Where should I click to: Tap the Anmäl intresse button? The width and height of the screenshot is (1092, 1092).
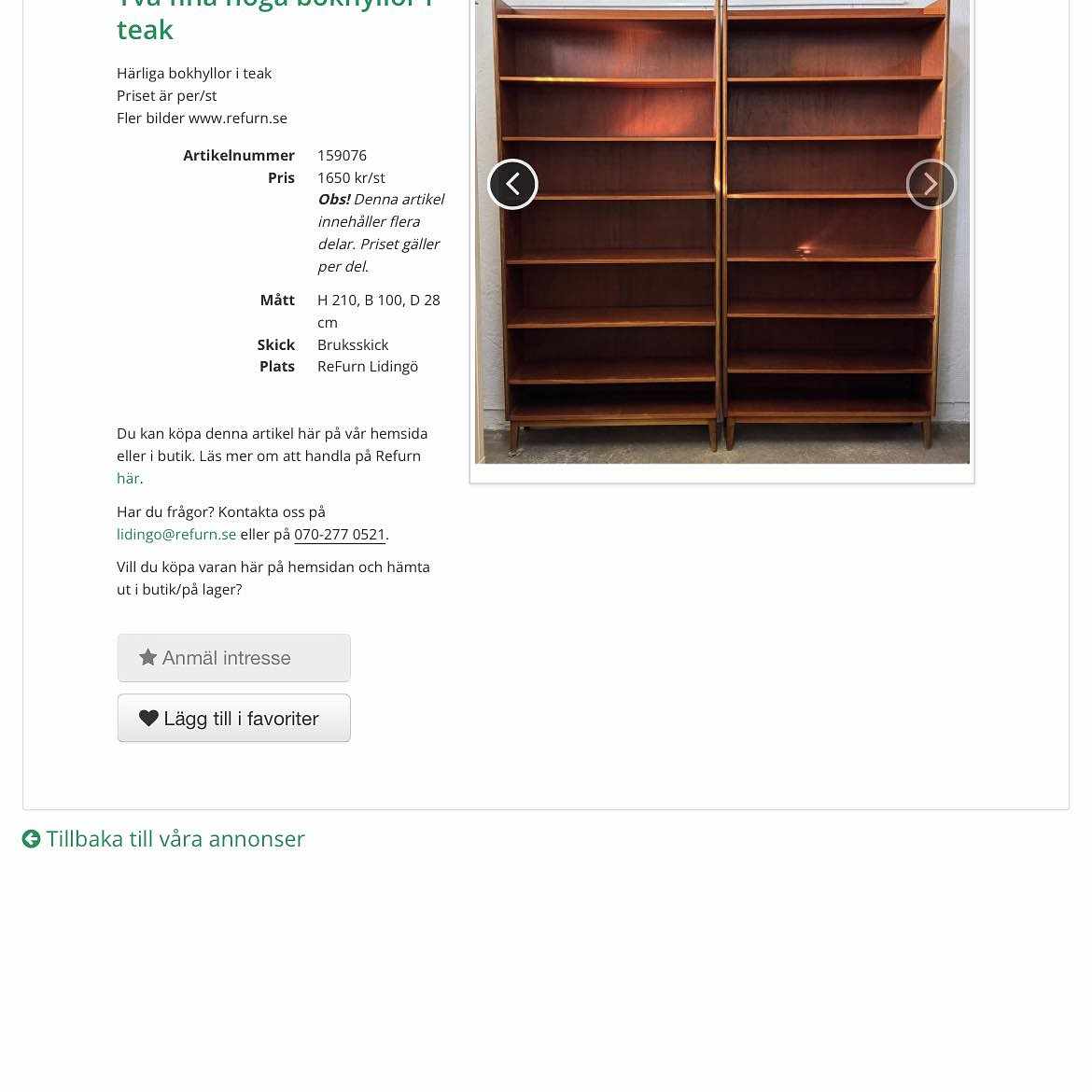[x=233, y=658]
